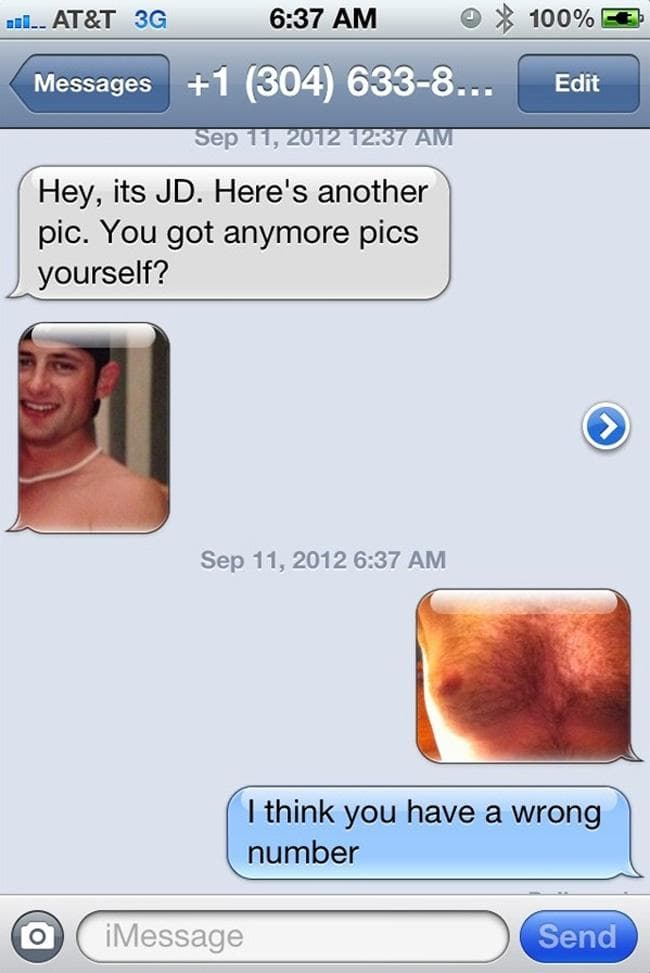The width and height of the screenshot is (650, 973).
Task: Open the received photo from JD
Action: pos(95,427)
